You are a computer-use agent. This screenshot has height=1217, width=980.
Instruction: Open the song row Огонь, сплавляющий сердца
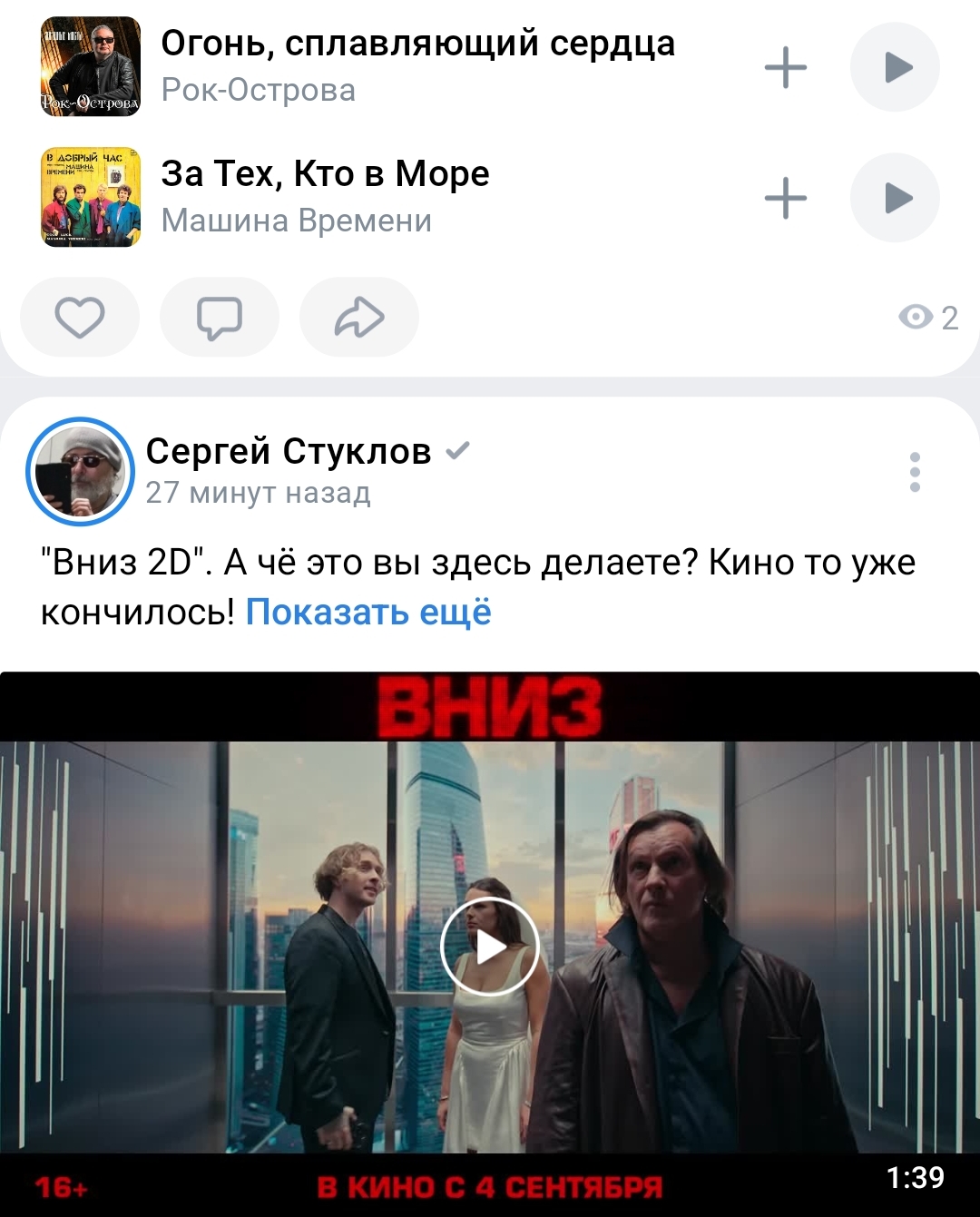[x=417, y=65]
